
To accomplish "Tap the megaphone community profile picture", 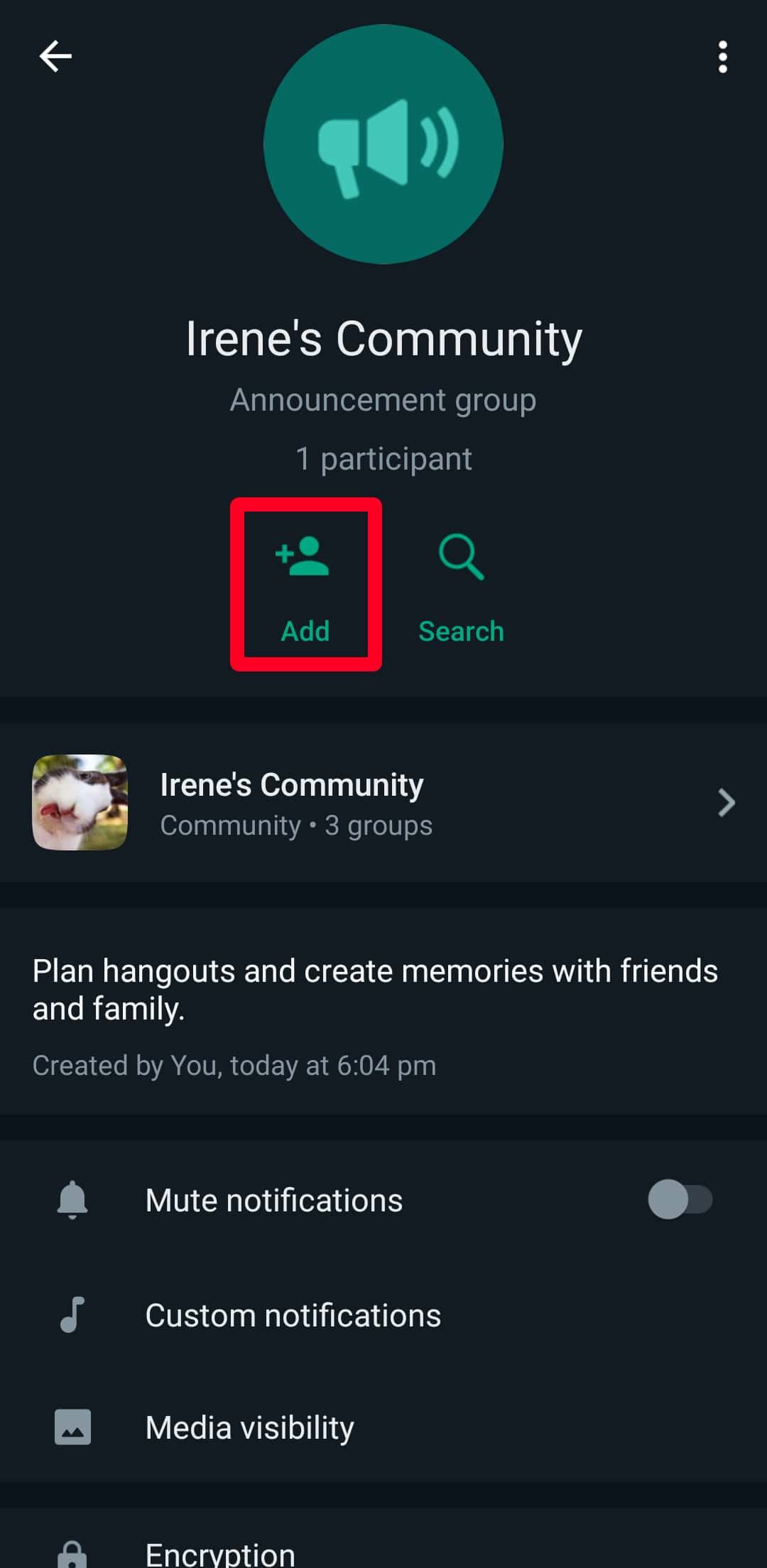I will click(x=383, y=142).
